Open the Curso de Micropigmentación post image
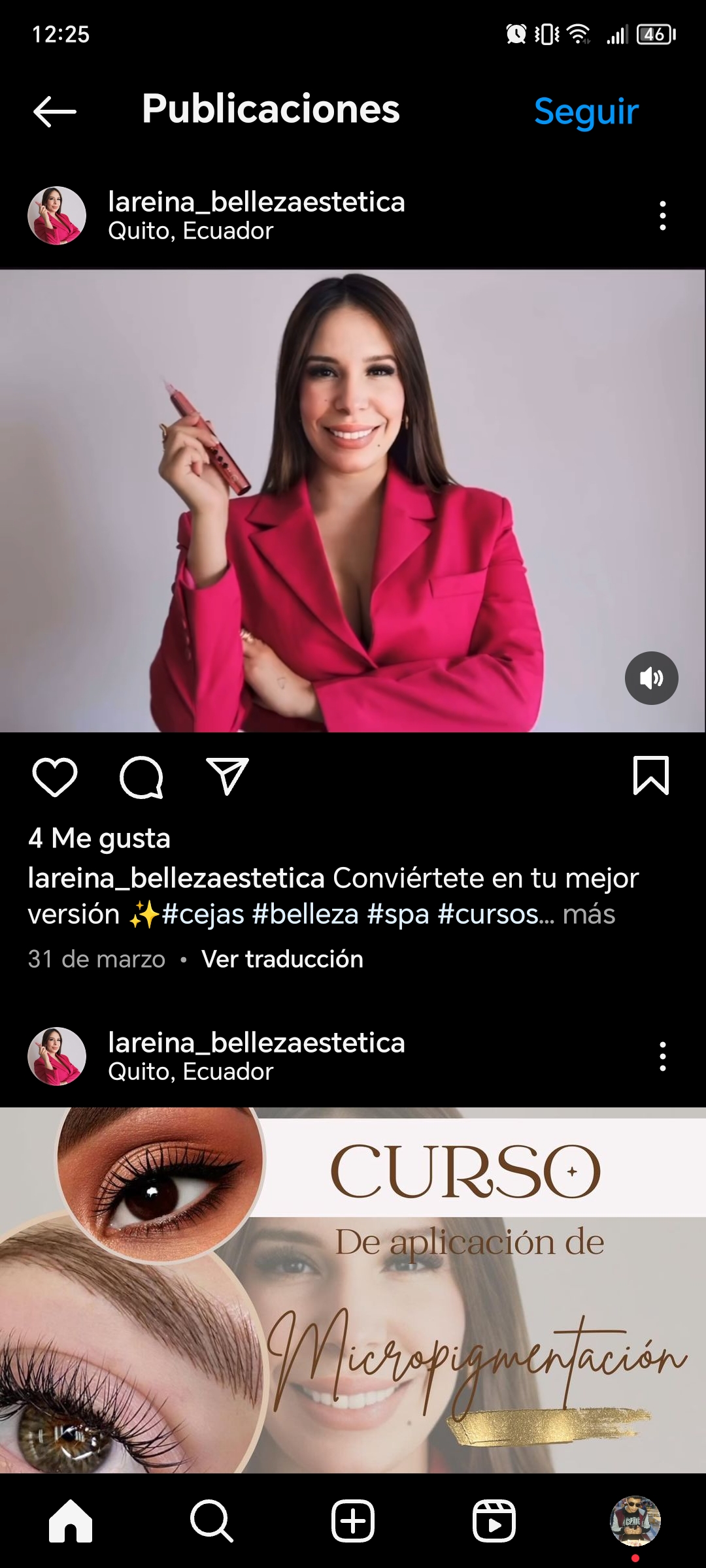Viewport: 706px width, 1568px height. point(353,1290)
